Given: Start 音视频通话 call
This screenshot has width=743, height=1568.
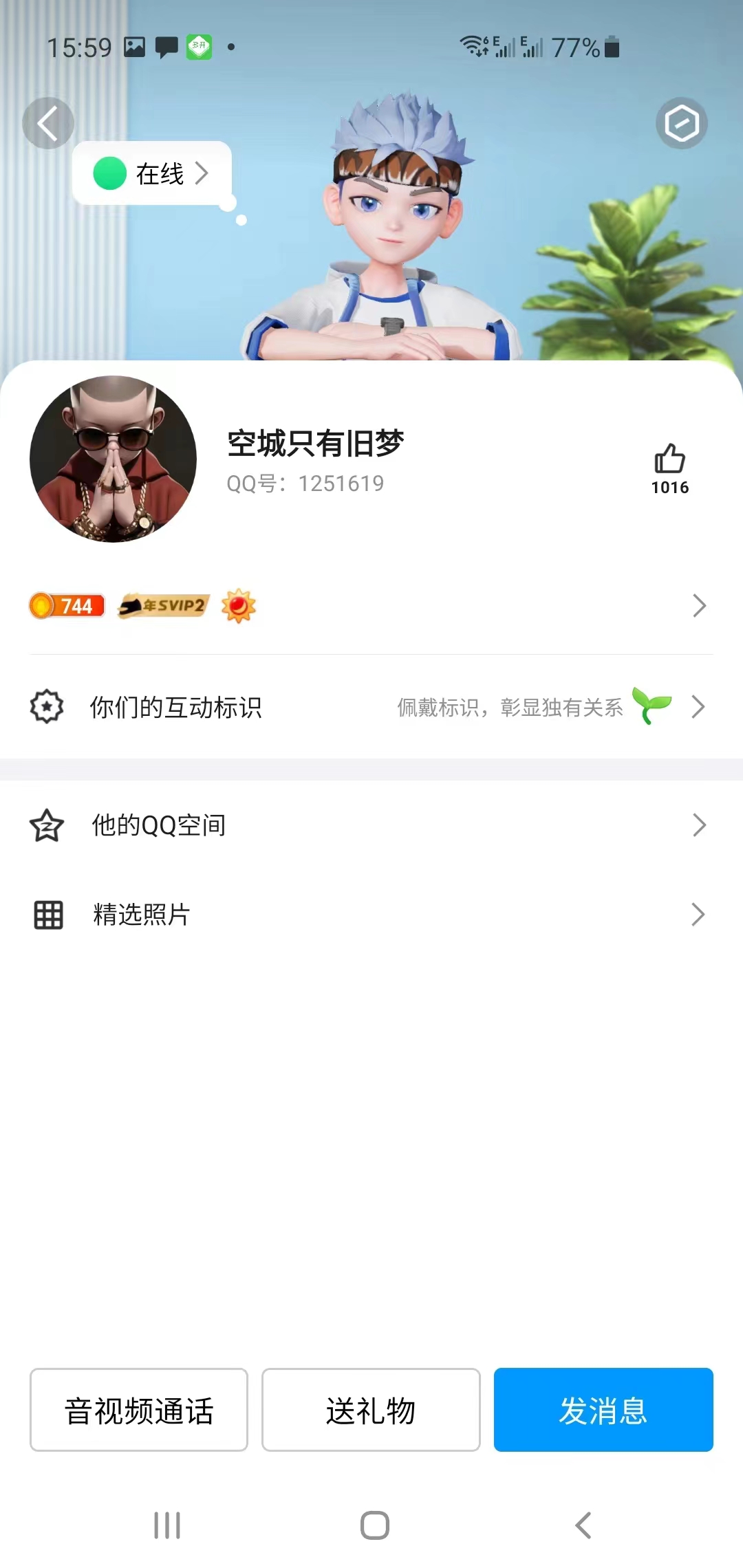Looking at the screenshot, I should (139, 1411).
